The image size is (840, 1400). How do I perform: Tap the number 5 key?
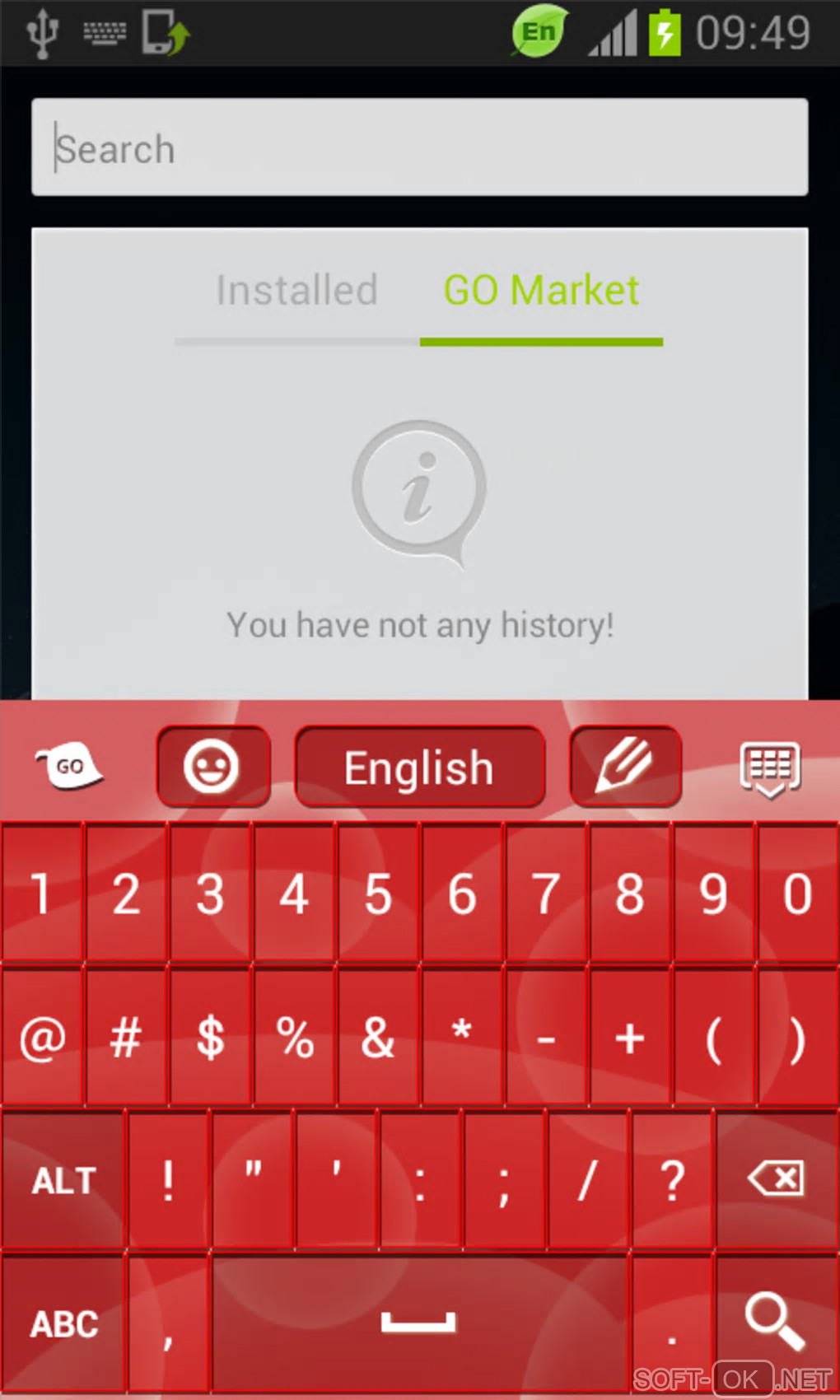click(x=378, y=894)
